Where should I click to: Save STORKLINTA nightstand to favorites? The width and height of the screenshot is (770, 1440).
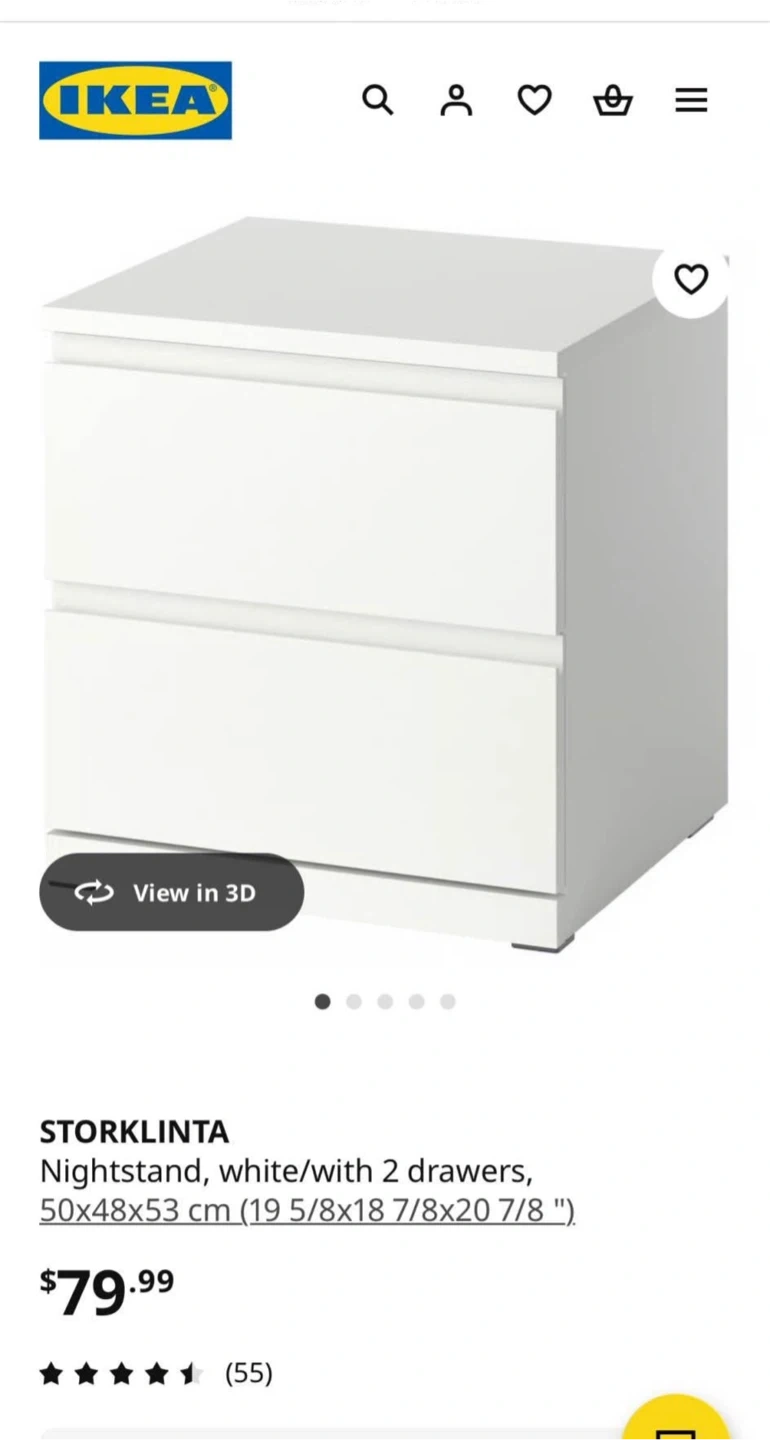point(691,280)
